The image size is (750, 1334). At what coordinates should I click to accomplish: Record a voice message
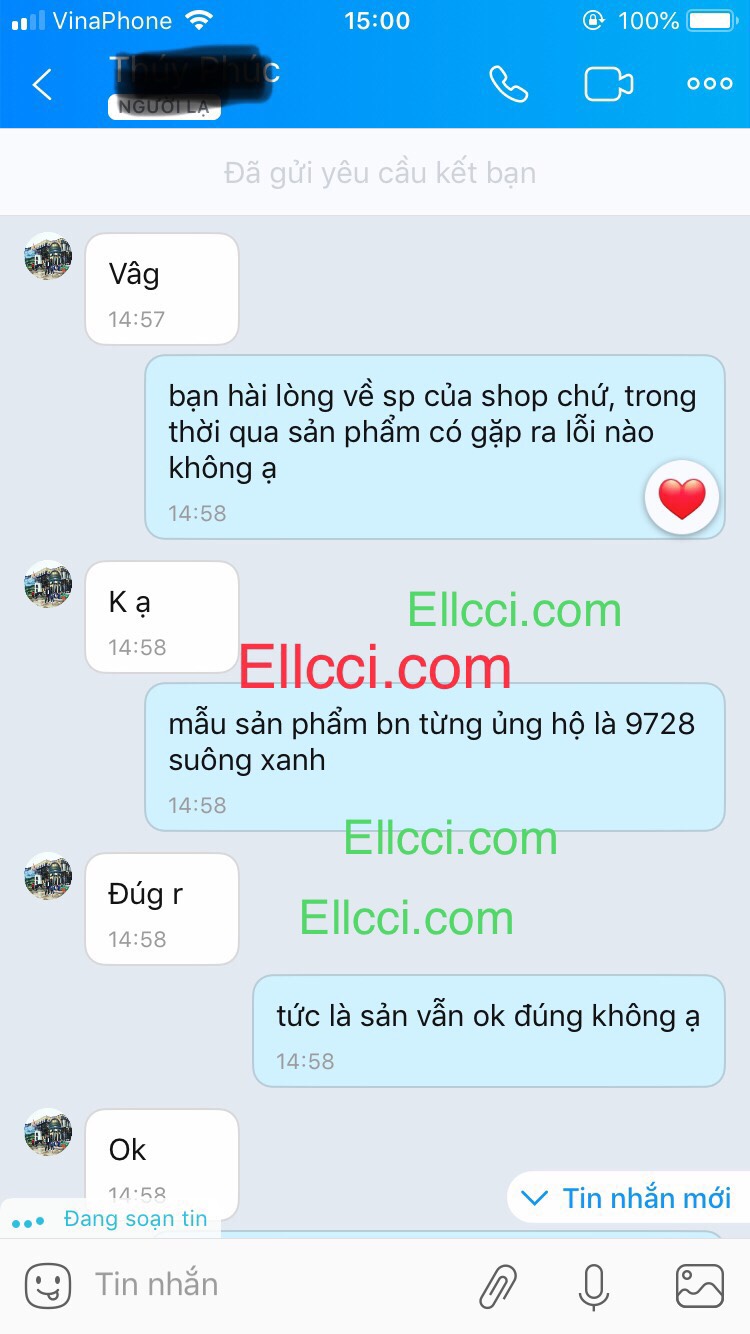(593, 1286)
